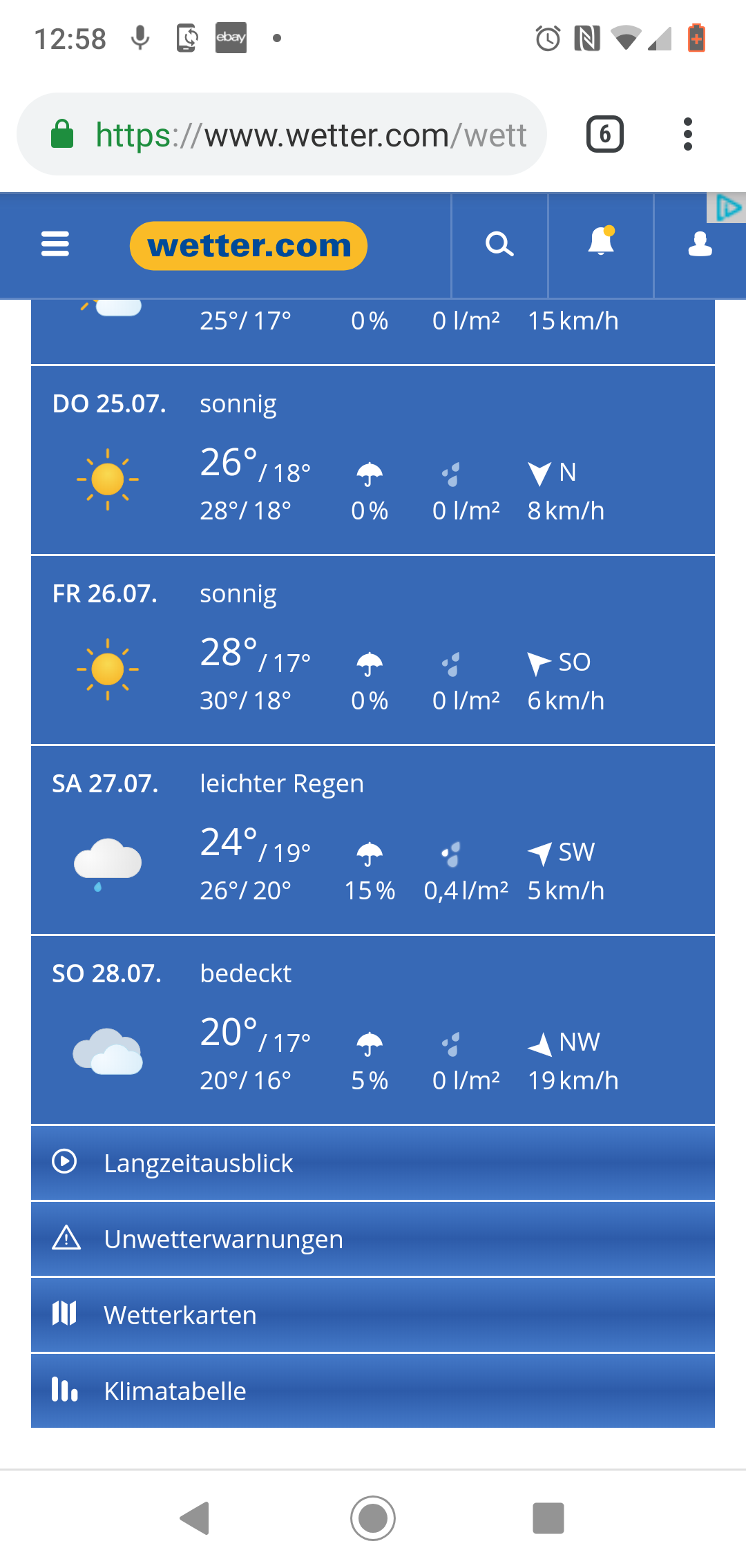Screen dimensions: 746x1568
Task: Tap the wetter.com logo to go home
Action: (x=249, y=246)
